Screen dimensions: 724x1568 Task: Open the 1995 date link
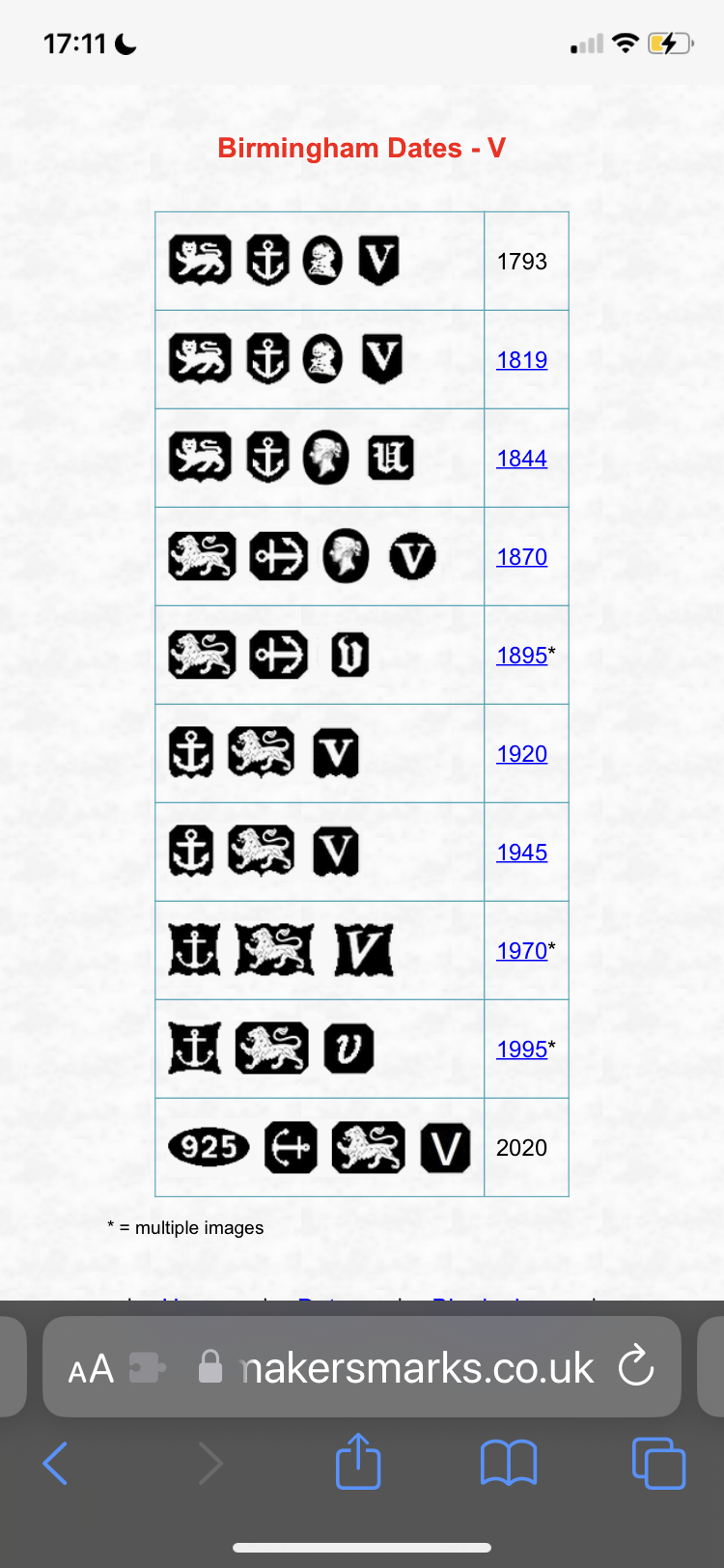[x=521, y=1050]
